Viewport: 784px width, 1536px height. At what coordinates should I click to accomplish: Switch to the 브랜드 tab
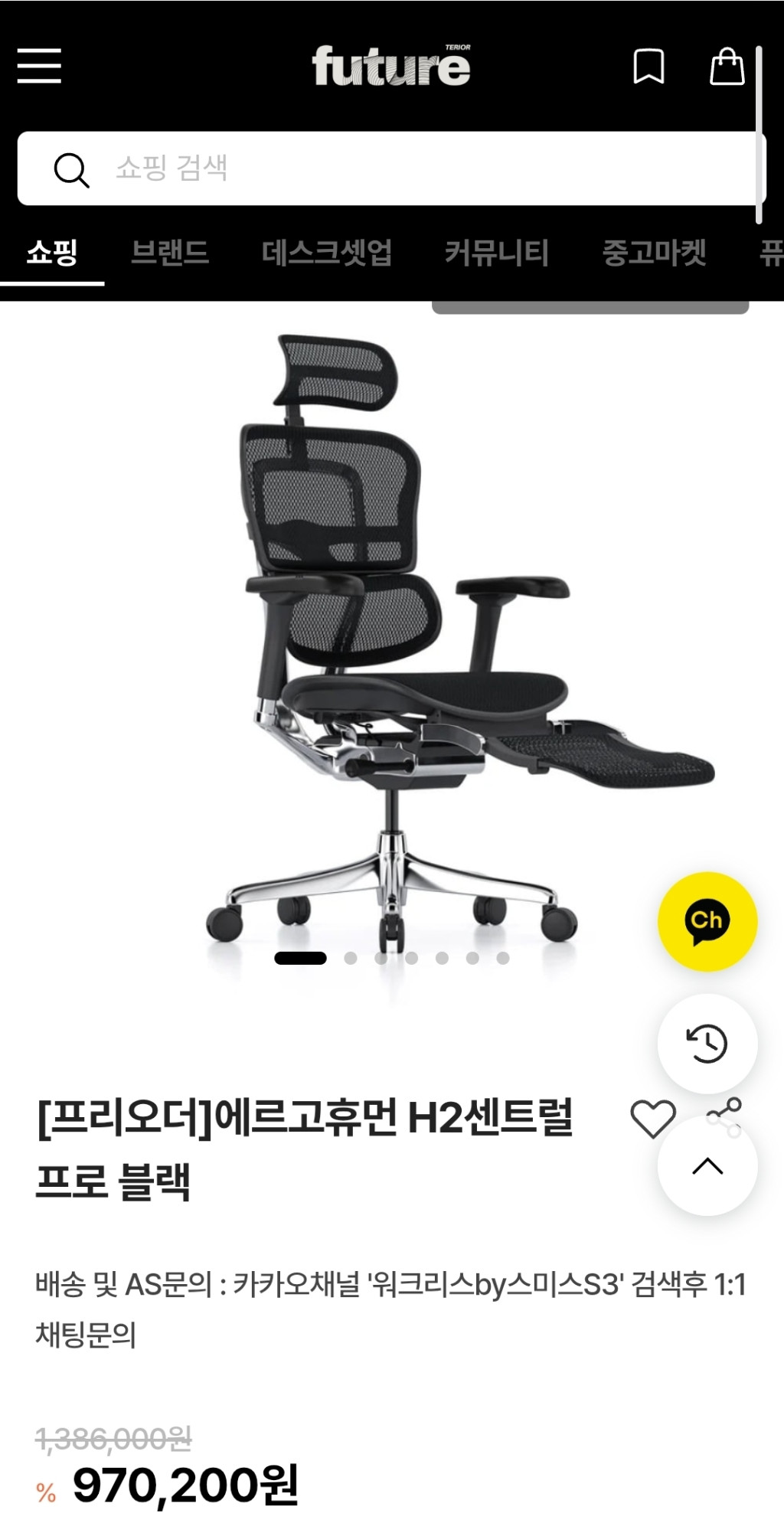pos(170,252)
